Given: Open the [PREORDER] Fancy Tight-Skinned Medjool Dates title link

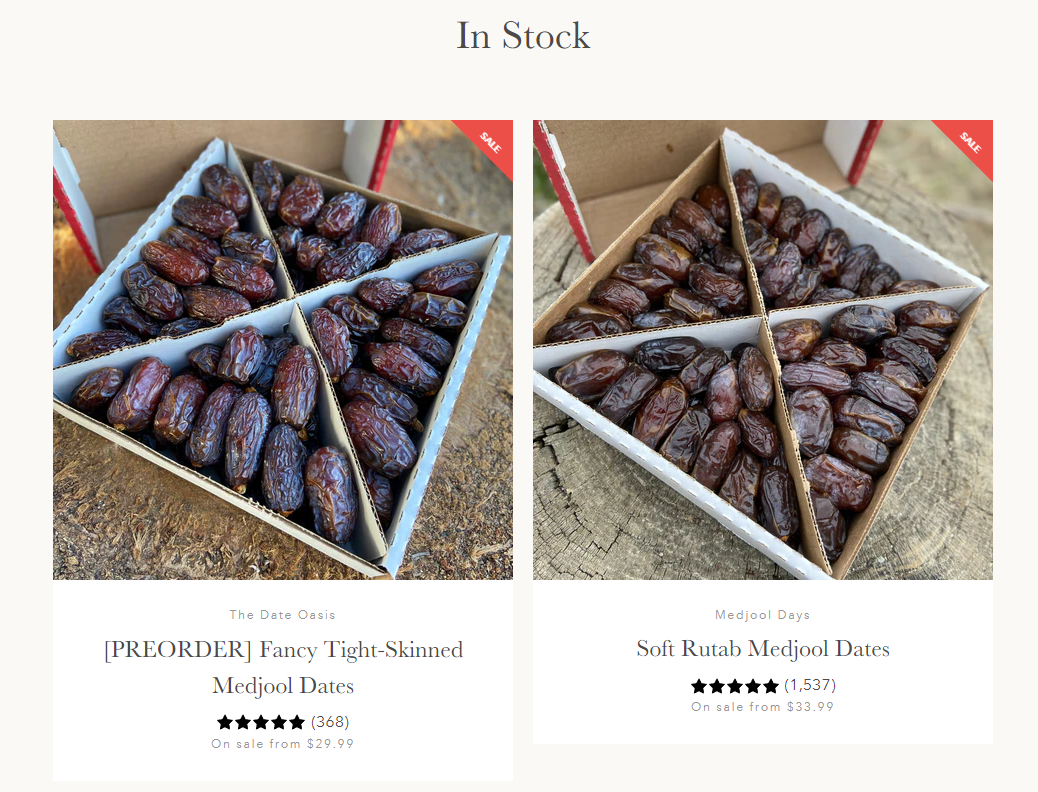Looking at the screenshot, I should click(283, 667).
